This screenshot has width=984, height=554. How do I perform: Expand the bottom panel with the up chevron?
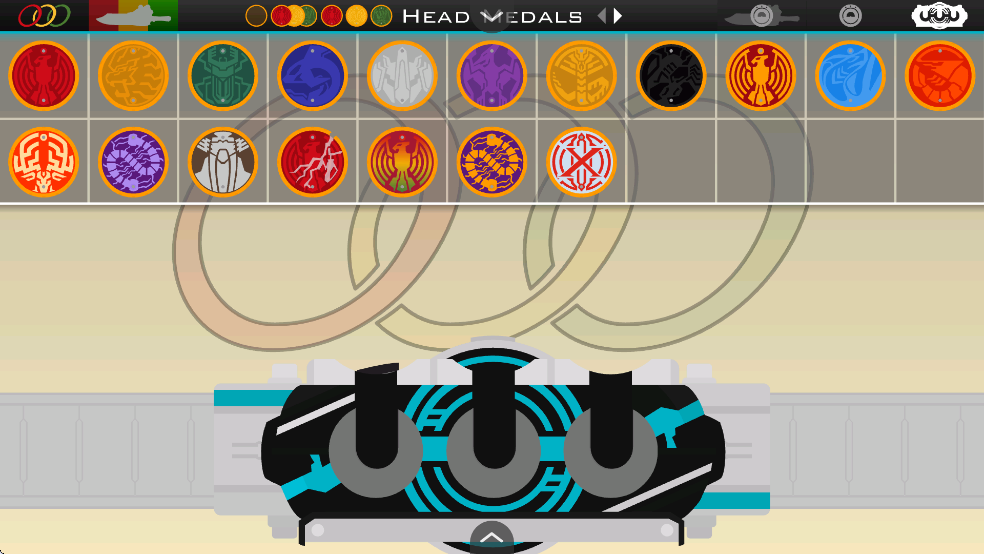pyautogui.click(x=491, y=538)
